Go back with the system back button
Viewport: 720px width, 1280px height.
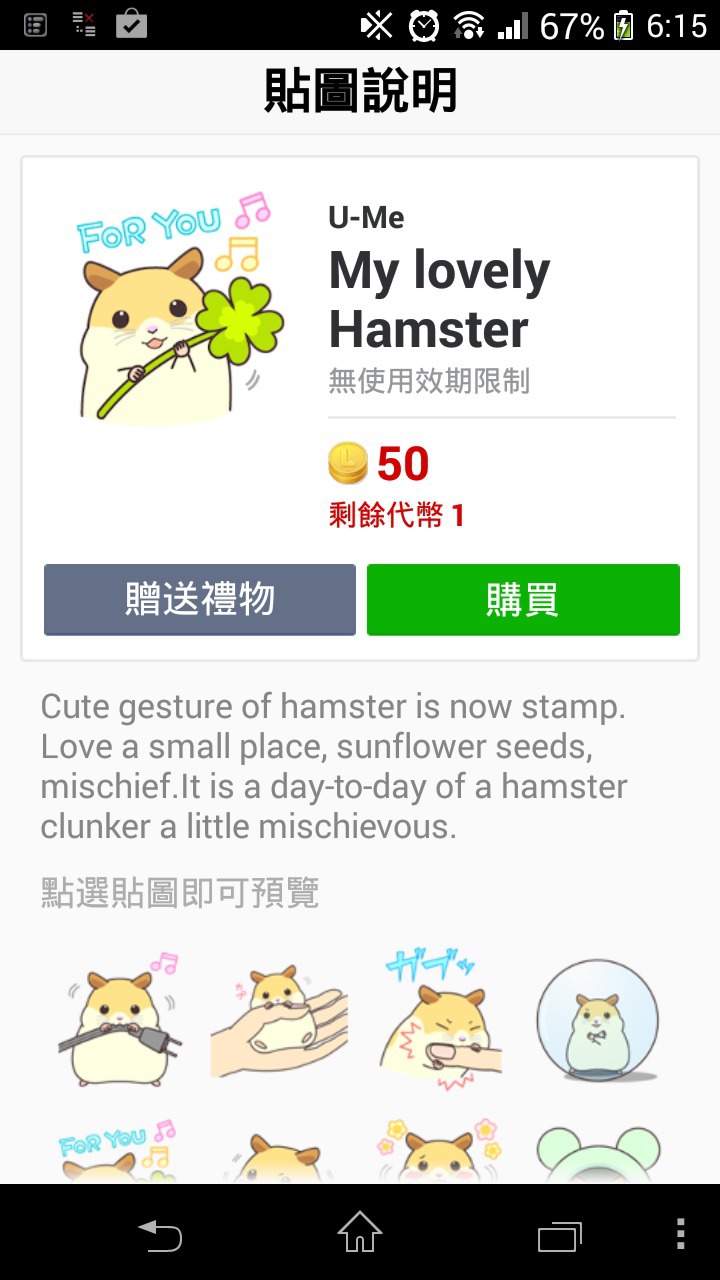pos(160,1234)
